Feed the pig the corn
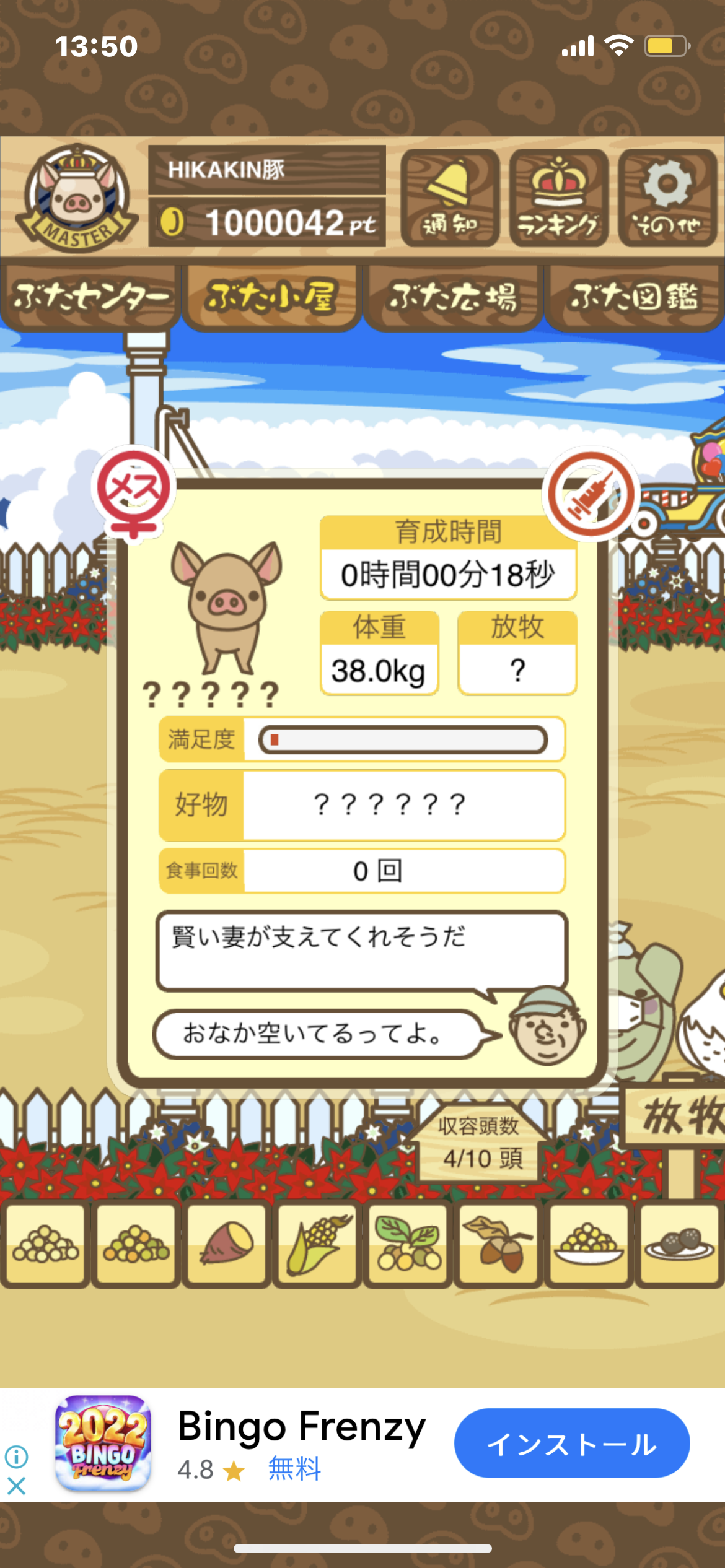 click(x=317, y=1244)
